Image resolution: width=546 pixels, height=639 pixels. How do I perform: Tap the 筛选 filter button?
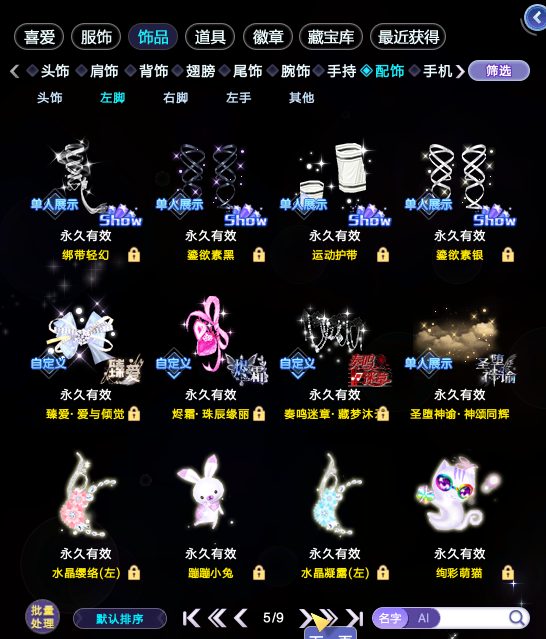pyautogui.click(x=499, y=71)
